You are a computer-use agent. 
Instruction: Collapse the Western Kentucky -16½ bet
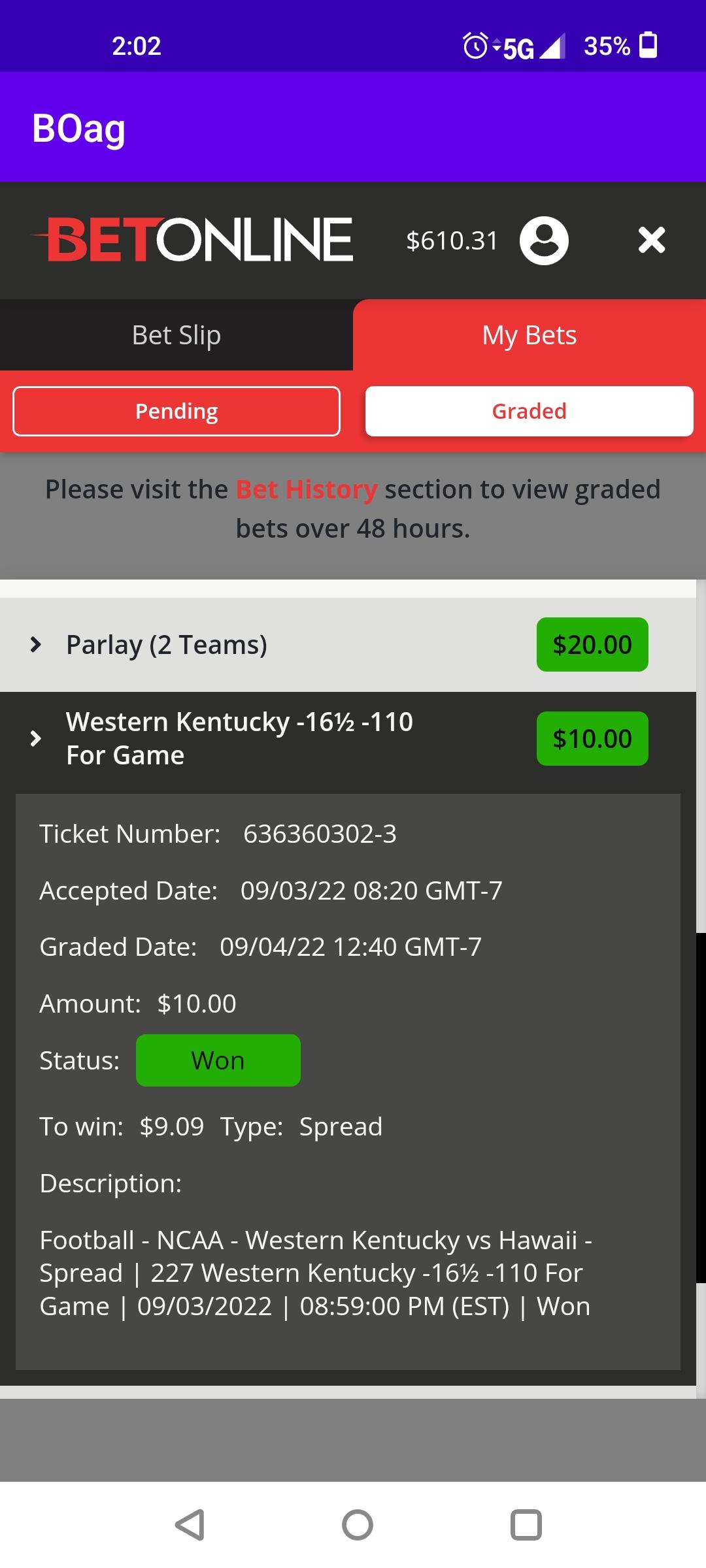coord(37,739)
